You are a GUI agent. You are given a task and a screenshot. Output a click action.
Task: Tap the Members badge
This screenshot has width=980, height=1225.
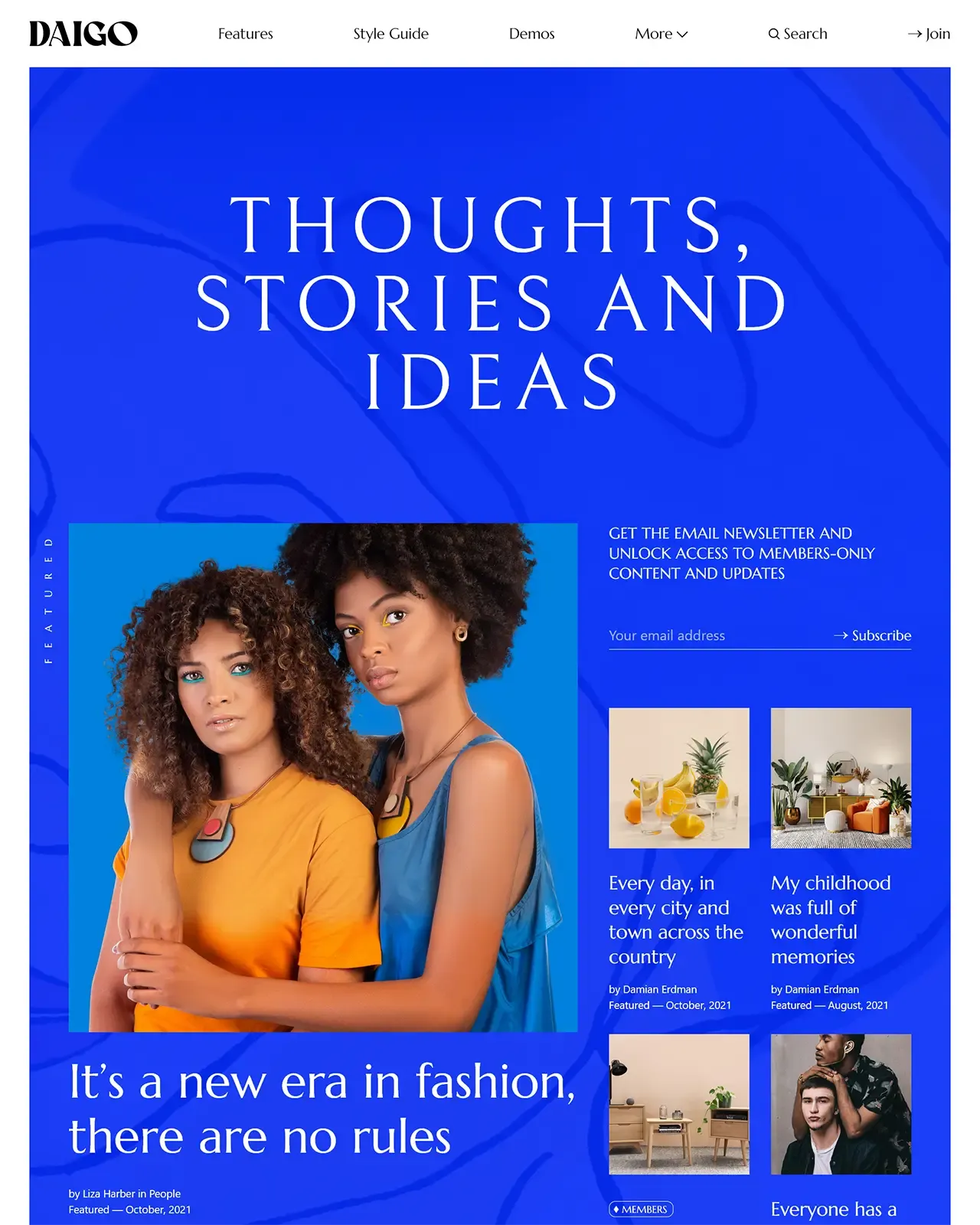641,1210
